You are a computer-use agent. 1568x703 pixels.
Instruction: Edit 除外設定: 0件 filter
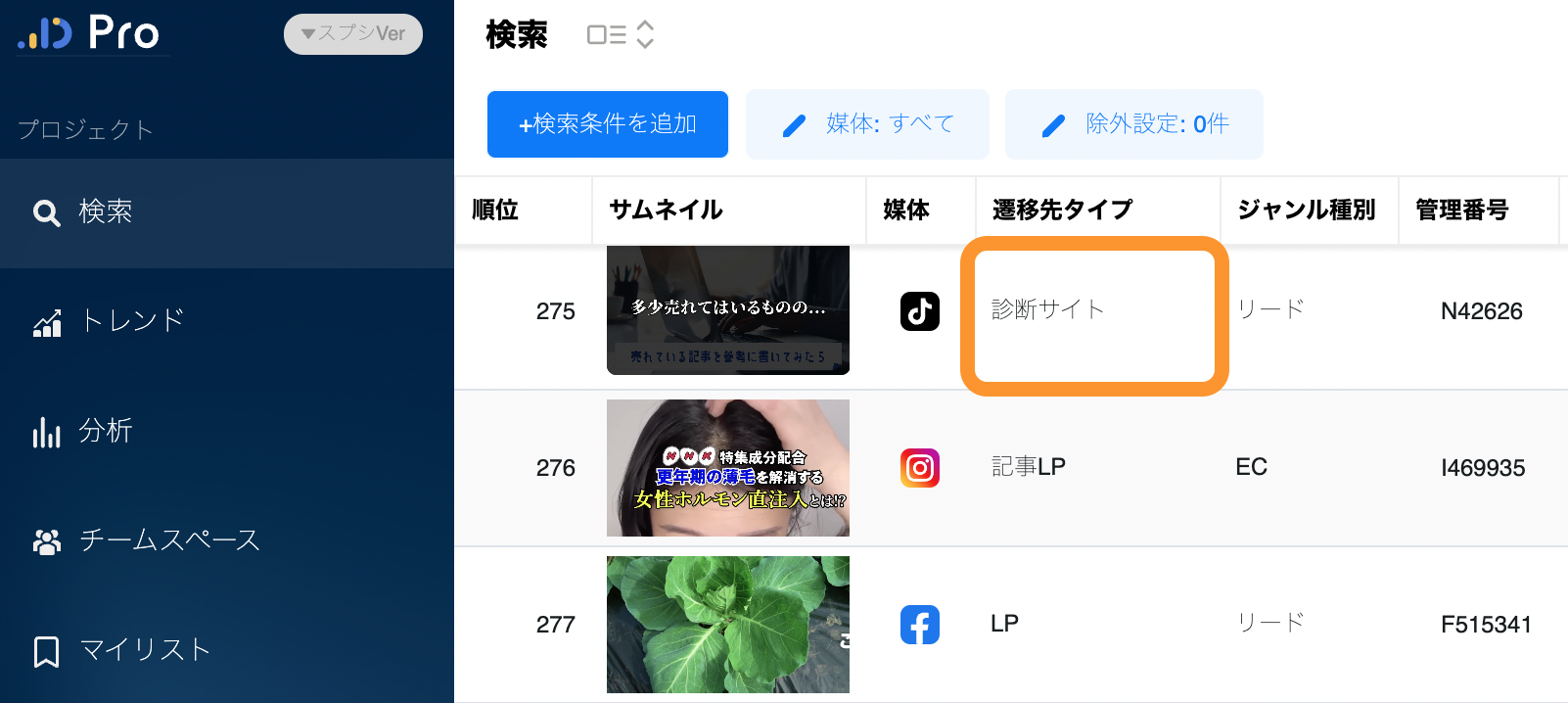[x=1133, y=124]
